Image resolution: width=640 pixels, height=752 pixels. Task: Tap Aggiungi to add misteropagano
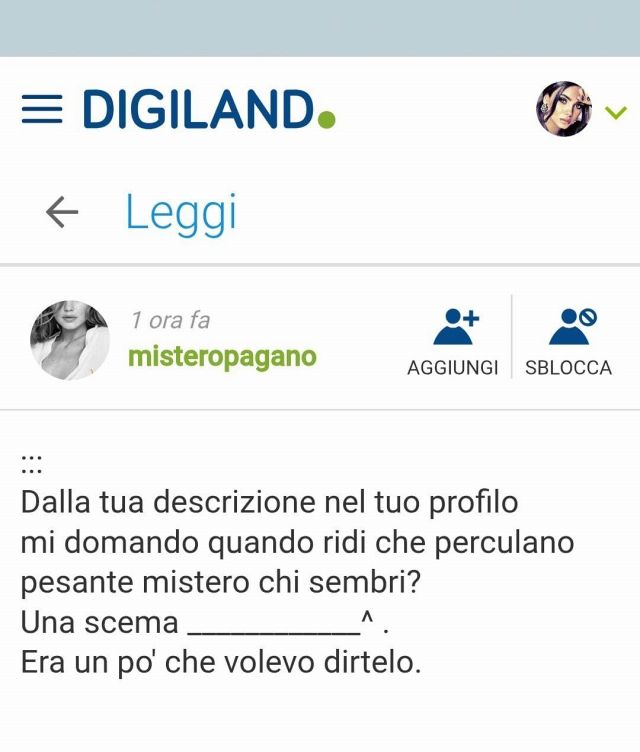point(453,341)
